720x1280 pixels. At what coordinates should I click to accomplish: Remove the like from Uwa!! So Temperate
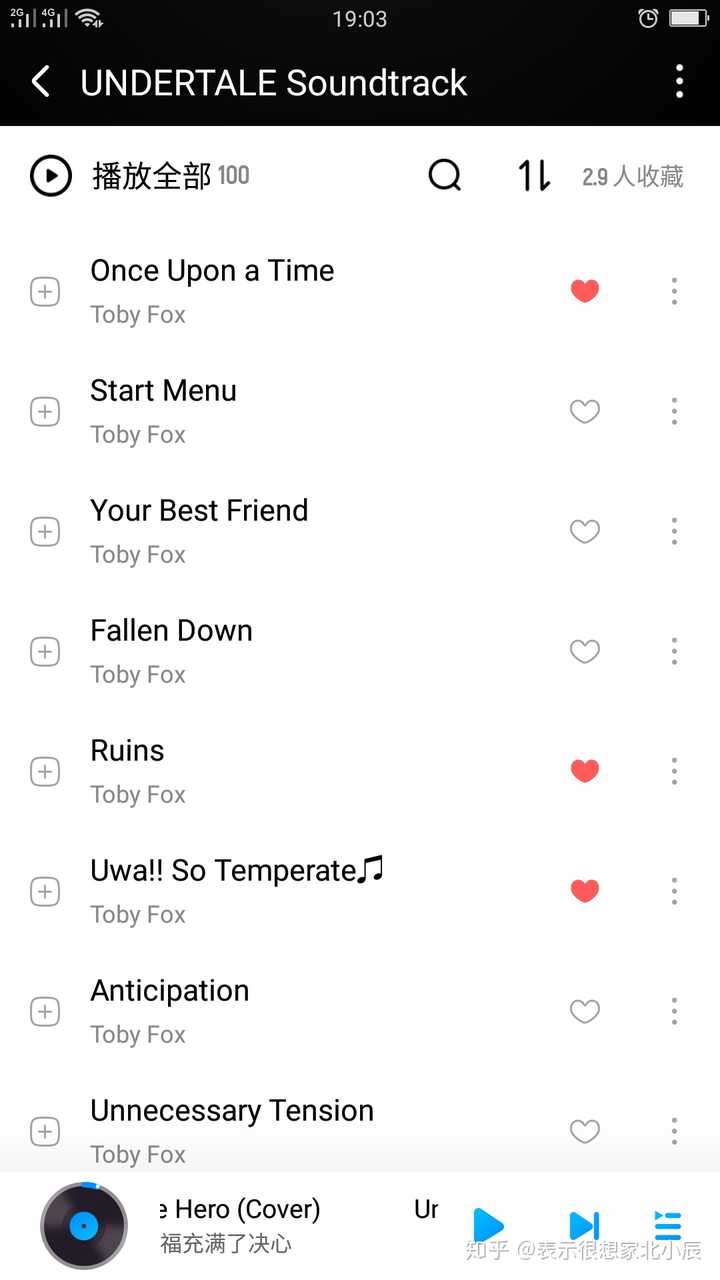(x=585, y=891)
